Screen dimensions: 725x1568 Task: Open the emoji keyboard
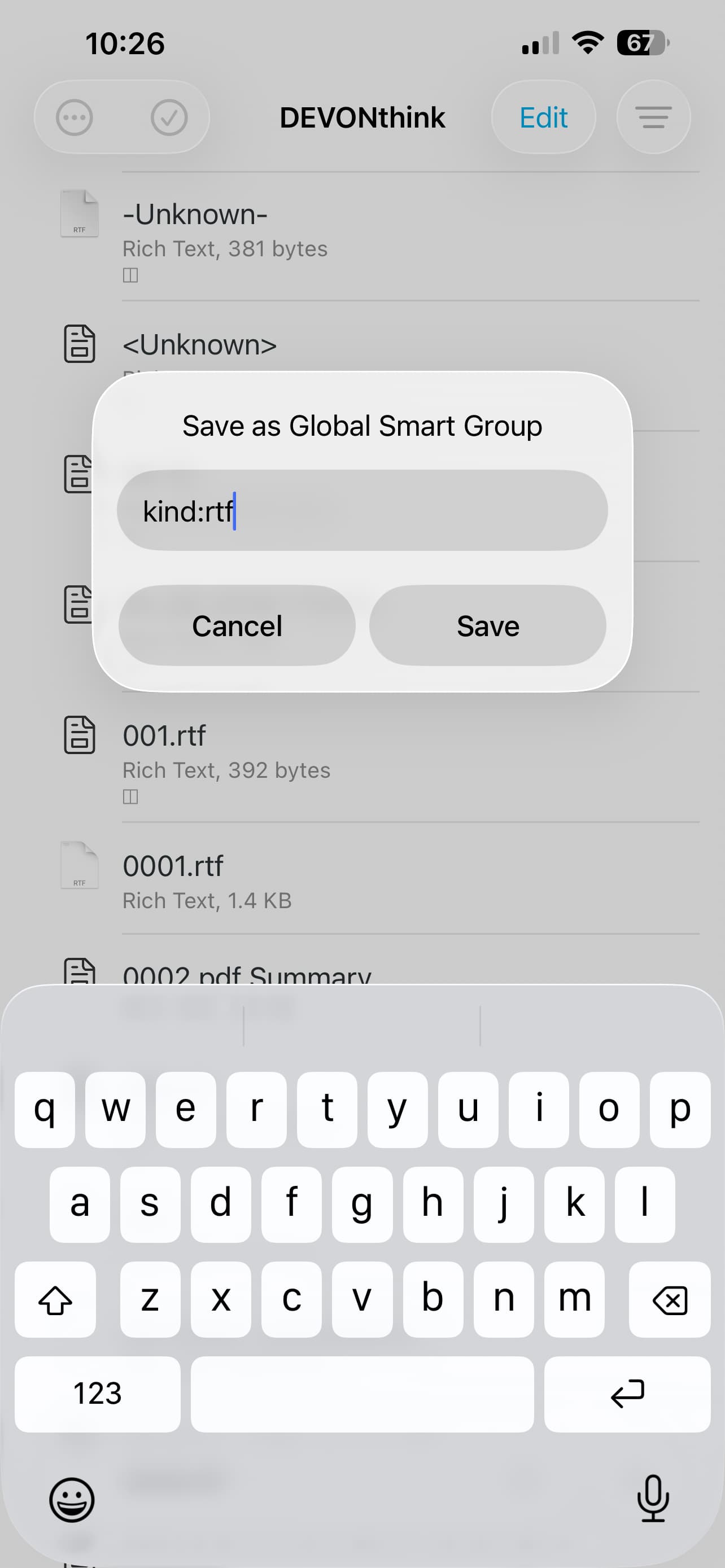[72, 1500]
